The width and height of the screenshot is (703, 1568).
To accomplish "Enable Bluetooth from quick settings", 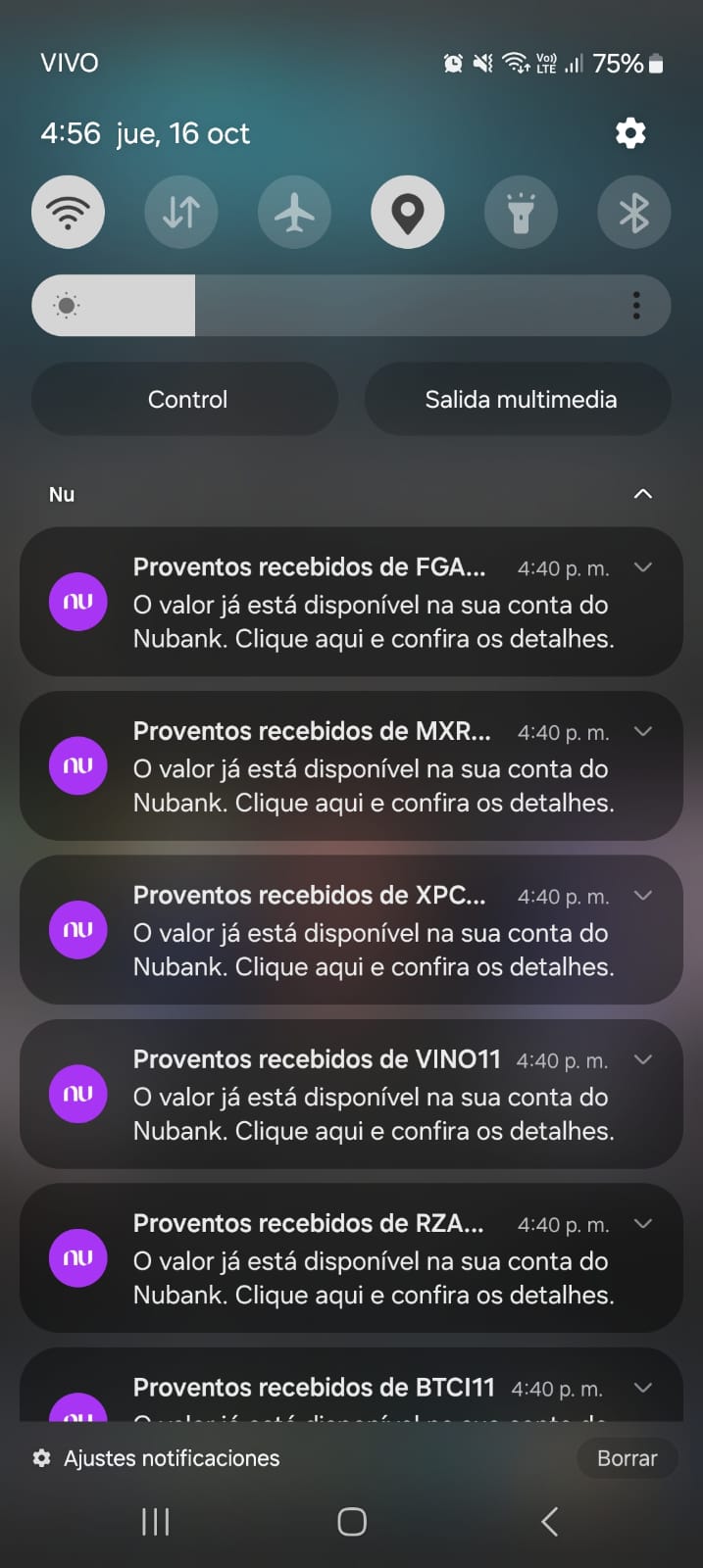I will [633, 212].
